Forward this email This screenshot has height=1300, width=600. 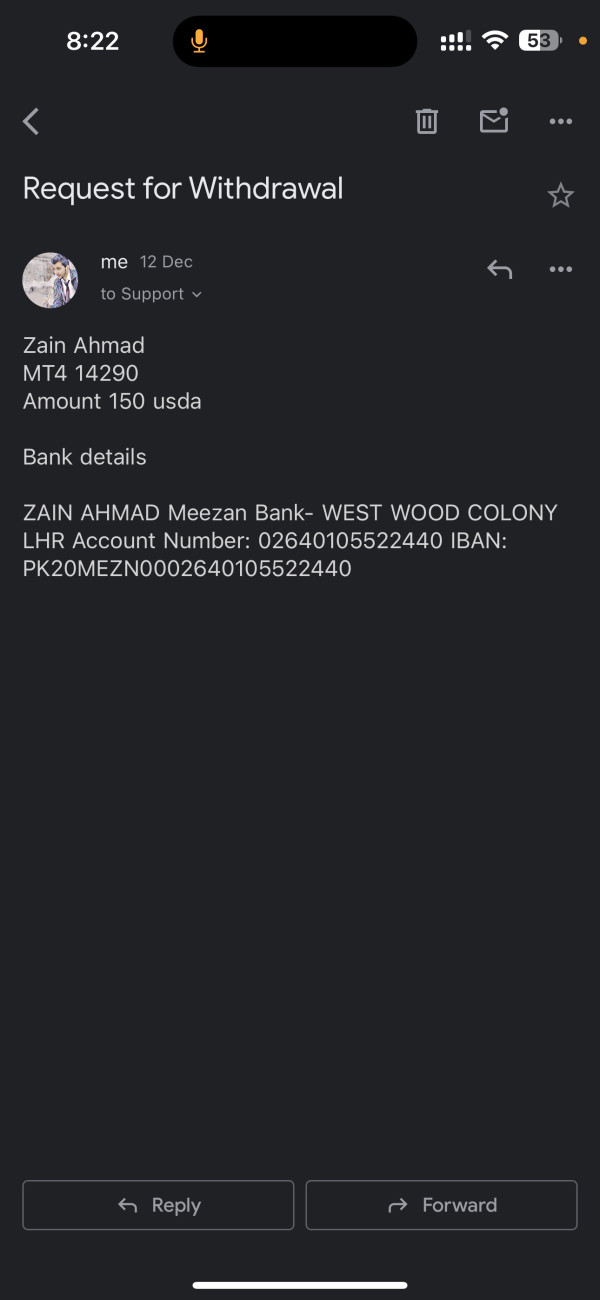pos(441,1205)
